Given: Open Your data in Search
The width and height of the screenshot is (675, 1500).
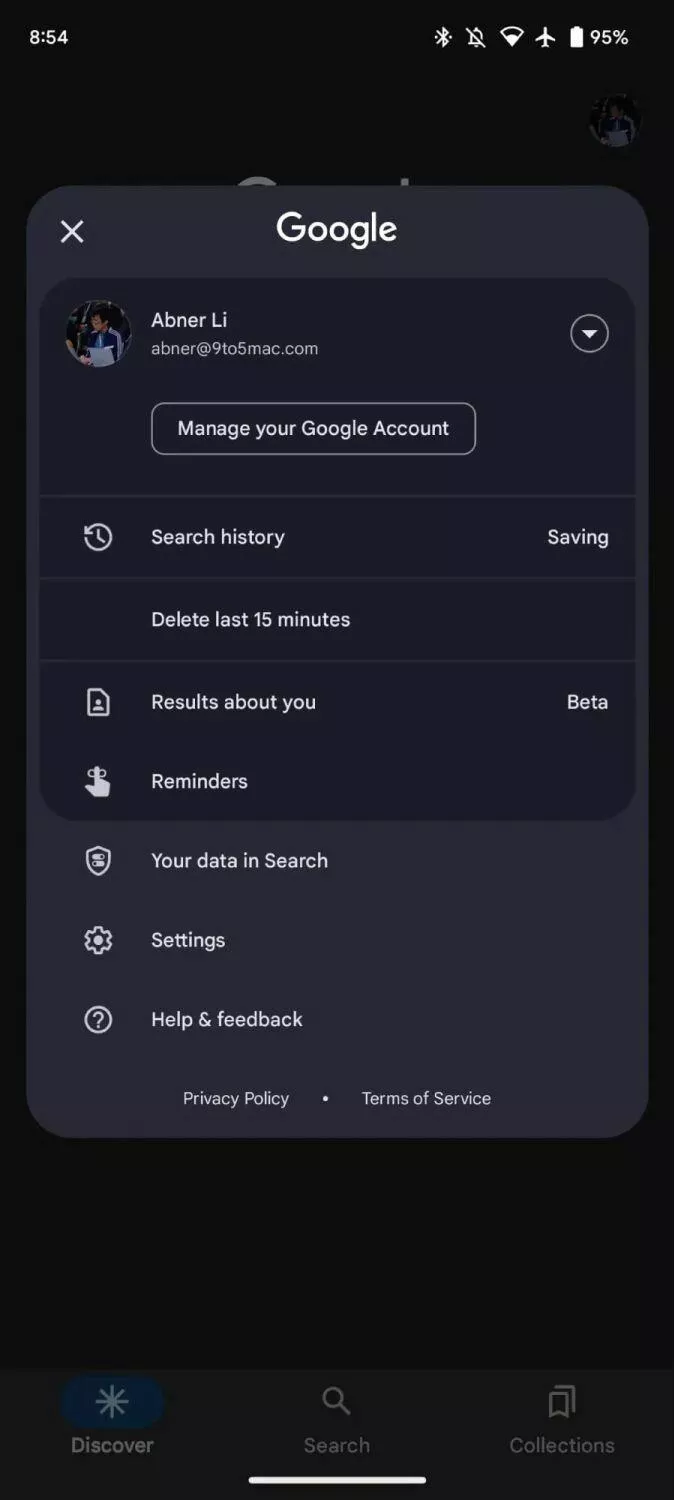Looking at the screenshot, I should pyautogui.click(x=337, y=861).
